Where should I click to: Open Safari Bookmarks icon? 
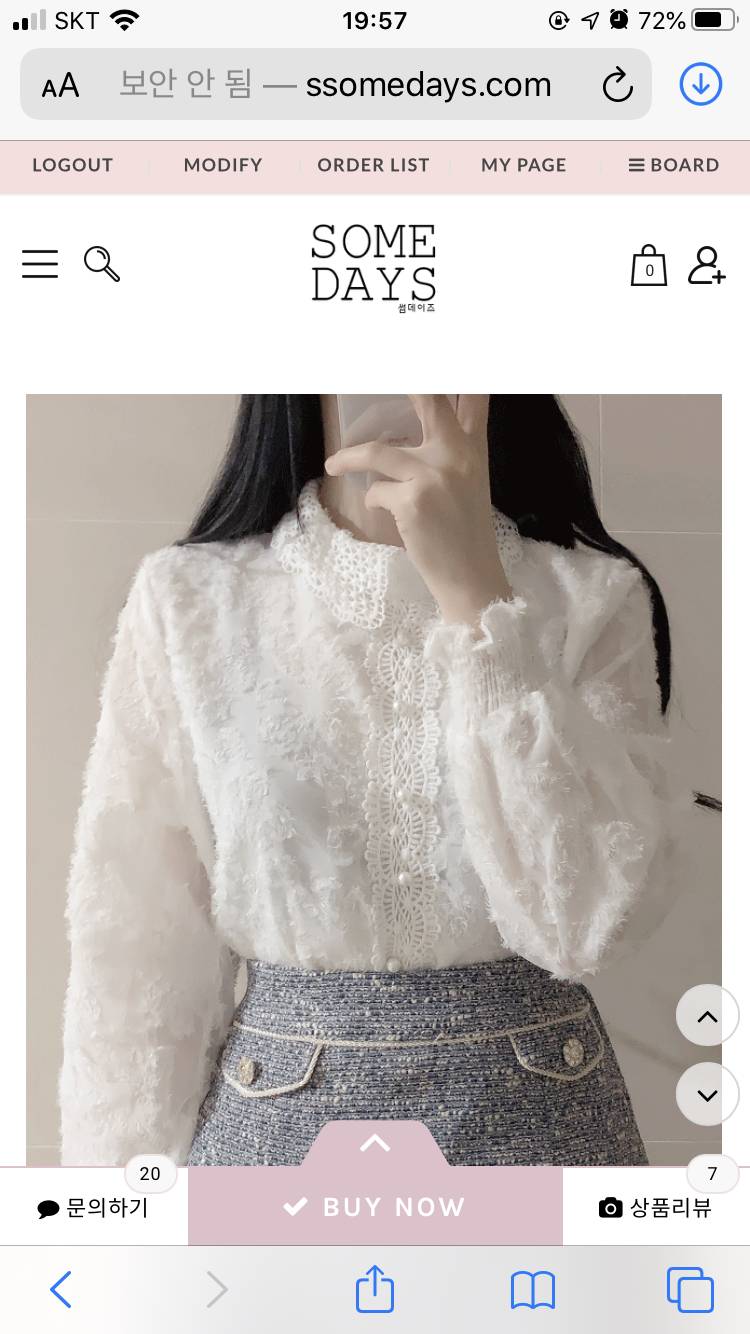point(533,1289)
